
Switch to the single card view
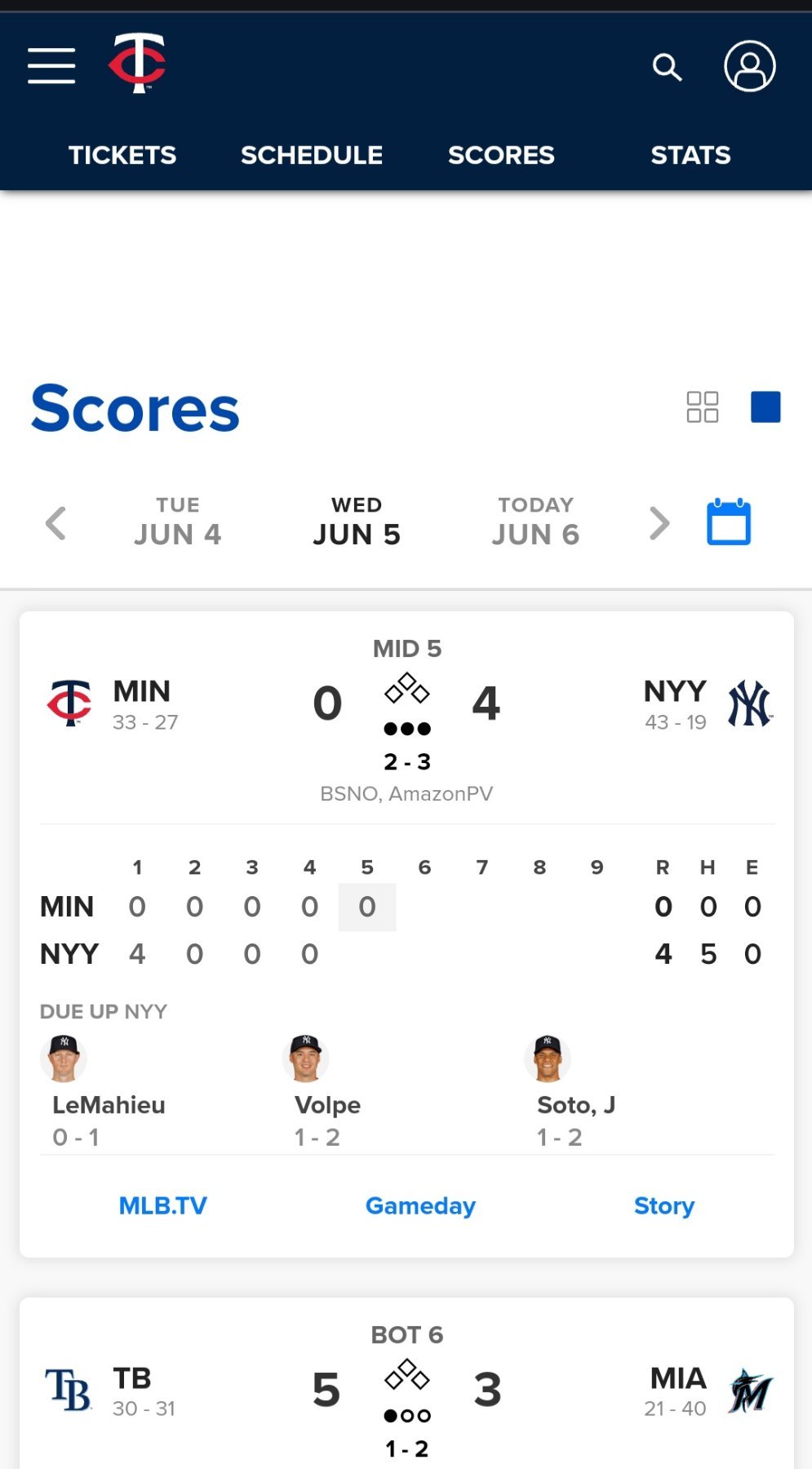pos(765,406)
